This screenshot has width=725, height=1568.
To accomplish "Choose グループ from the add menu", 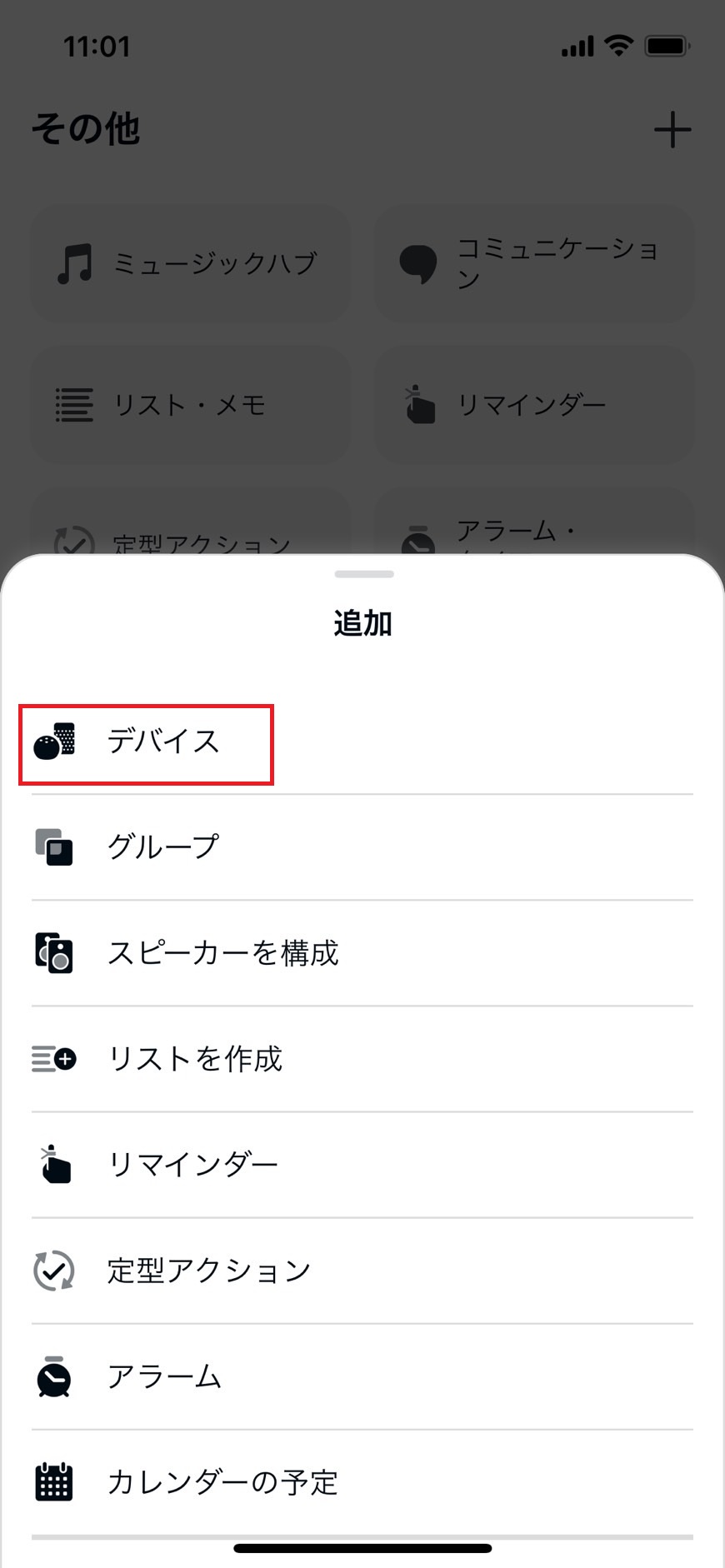I will click(x=162, y=847).
